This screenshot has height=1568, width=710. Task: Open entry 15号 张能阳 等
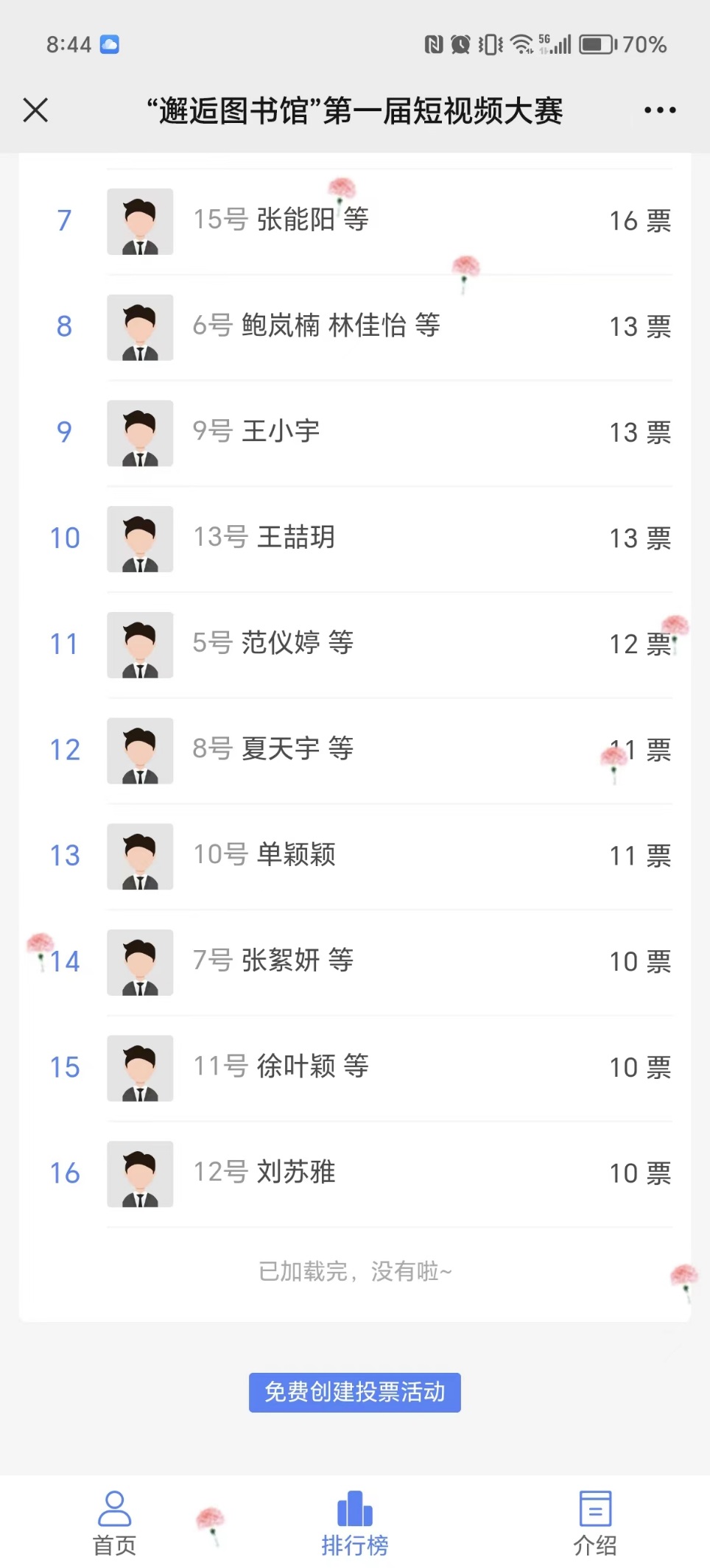point(281,220)
